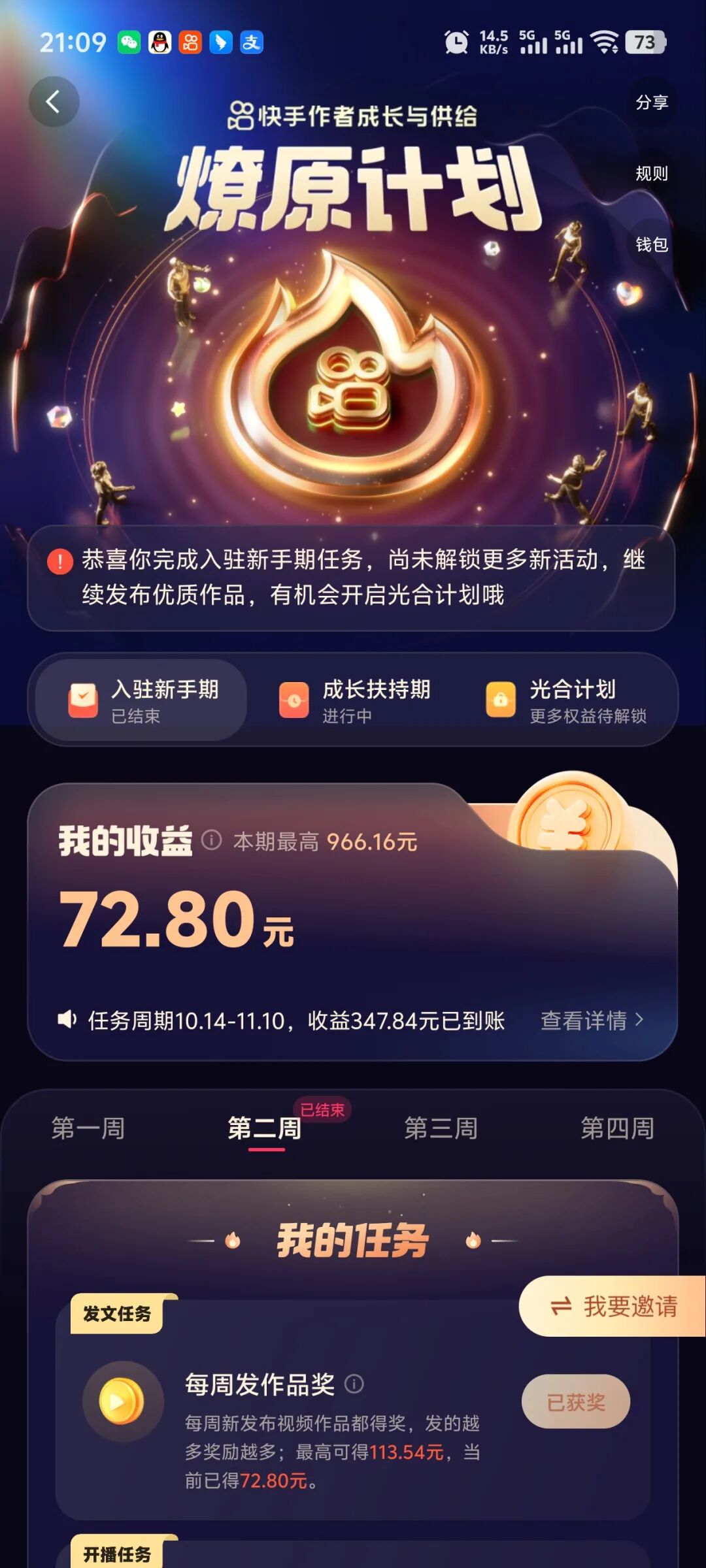Show info icon beside 我的收益
706x1568 pixels.
(x=211, y=840)
